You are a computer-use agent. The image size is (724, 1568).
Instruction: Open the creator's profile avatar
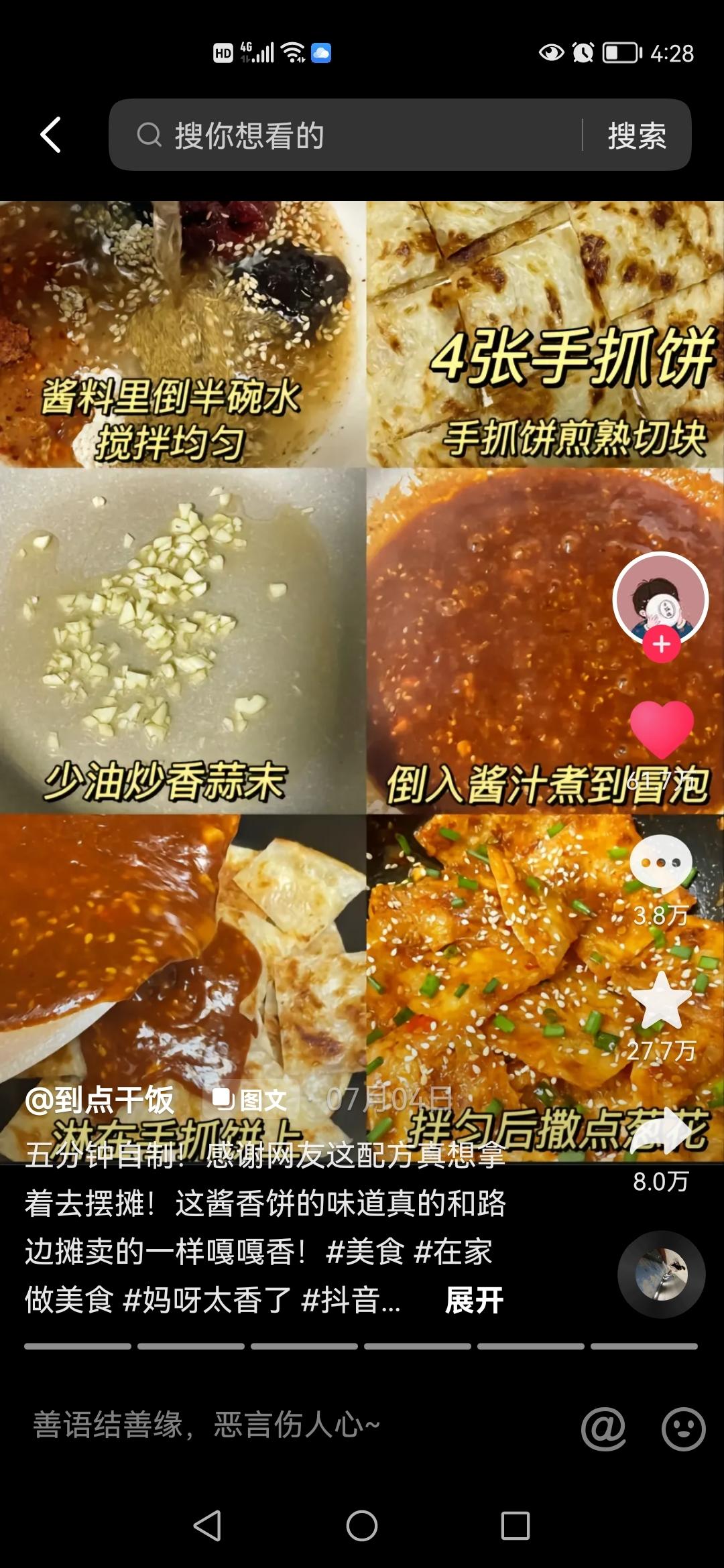(x=660, y=598)
